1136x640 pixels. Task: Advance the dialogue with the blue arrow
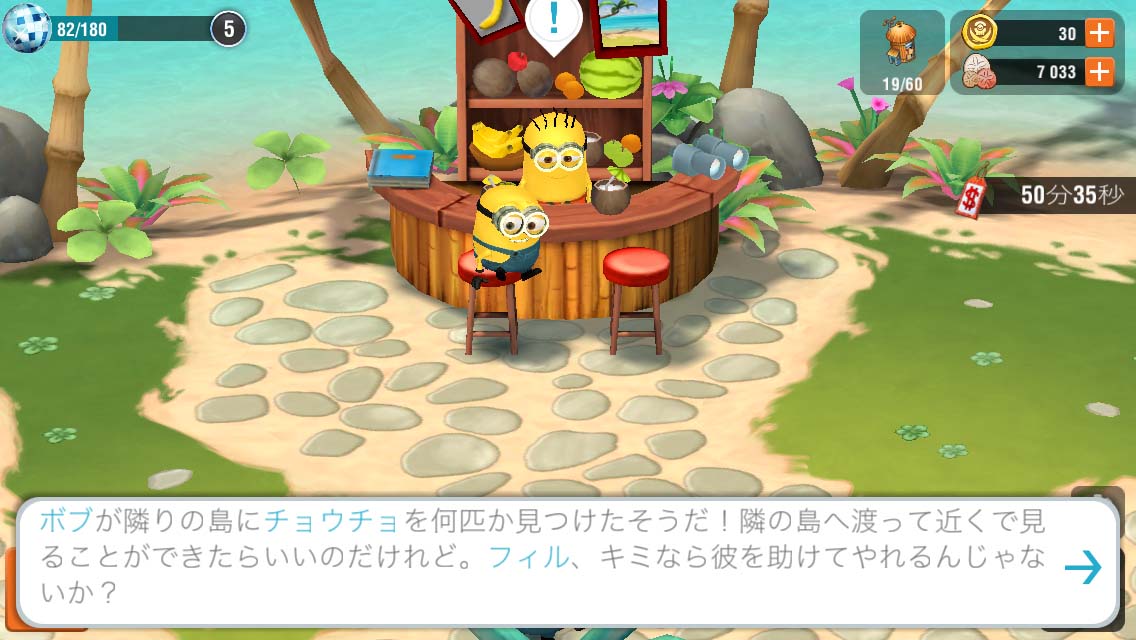[x=1083, y=567]
